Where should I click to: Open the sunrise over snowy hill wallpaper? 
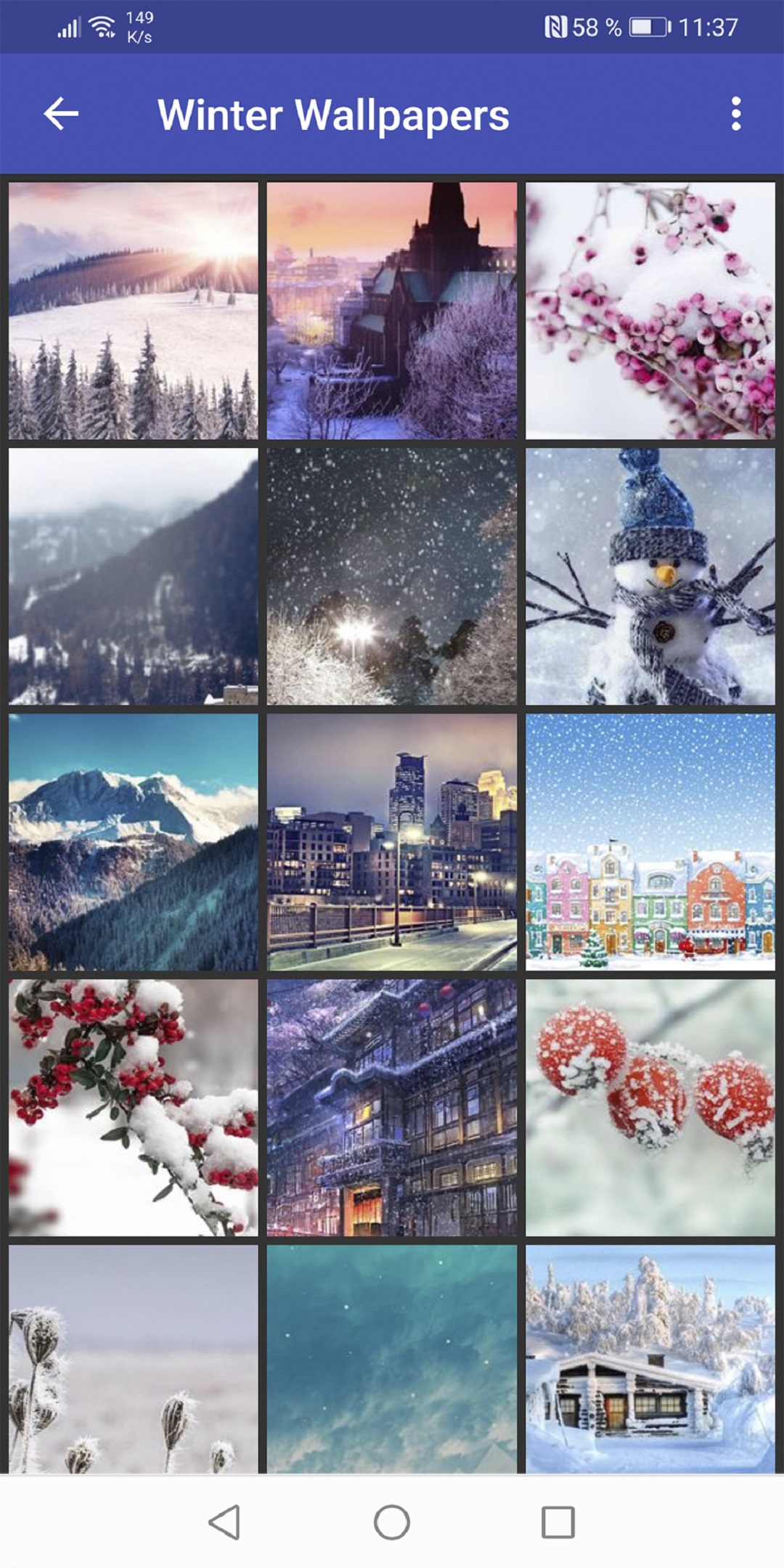pos(134,311)
